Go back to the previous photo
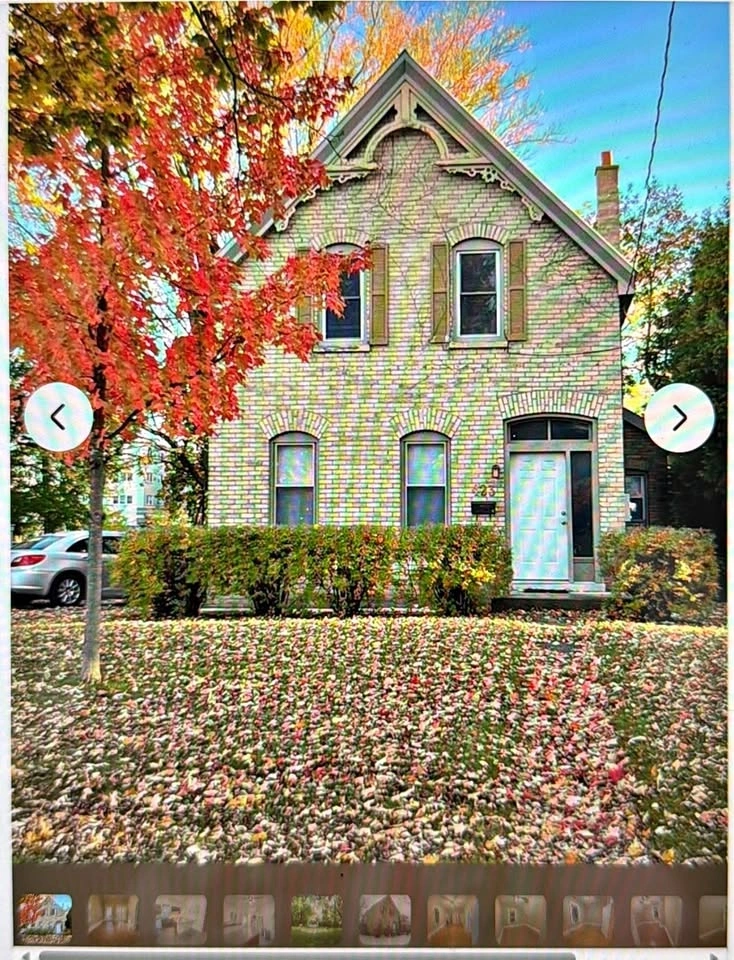 [59, 417]
